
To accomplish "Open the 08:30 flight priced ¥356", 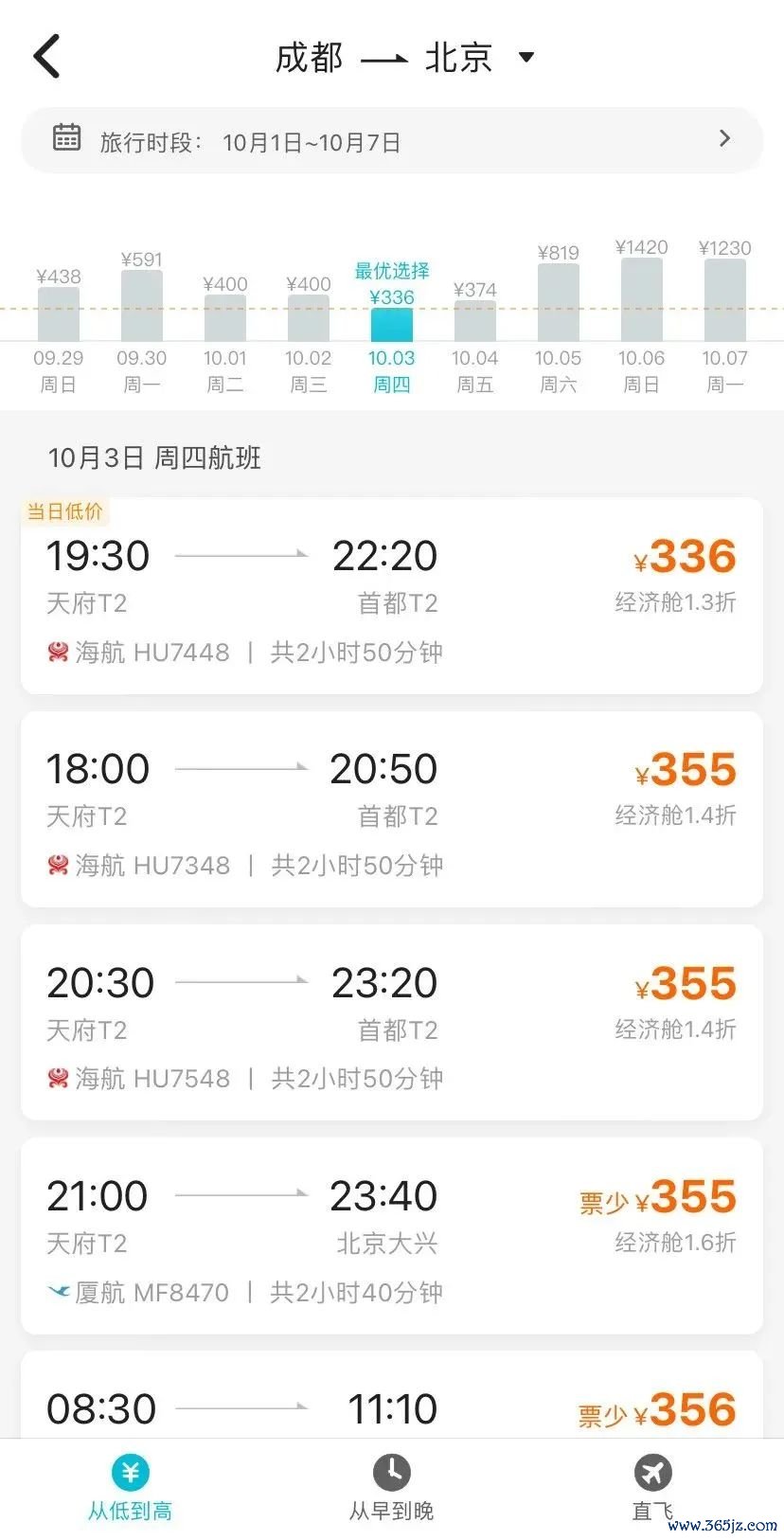I will coord(392,1396).
